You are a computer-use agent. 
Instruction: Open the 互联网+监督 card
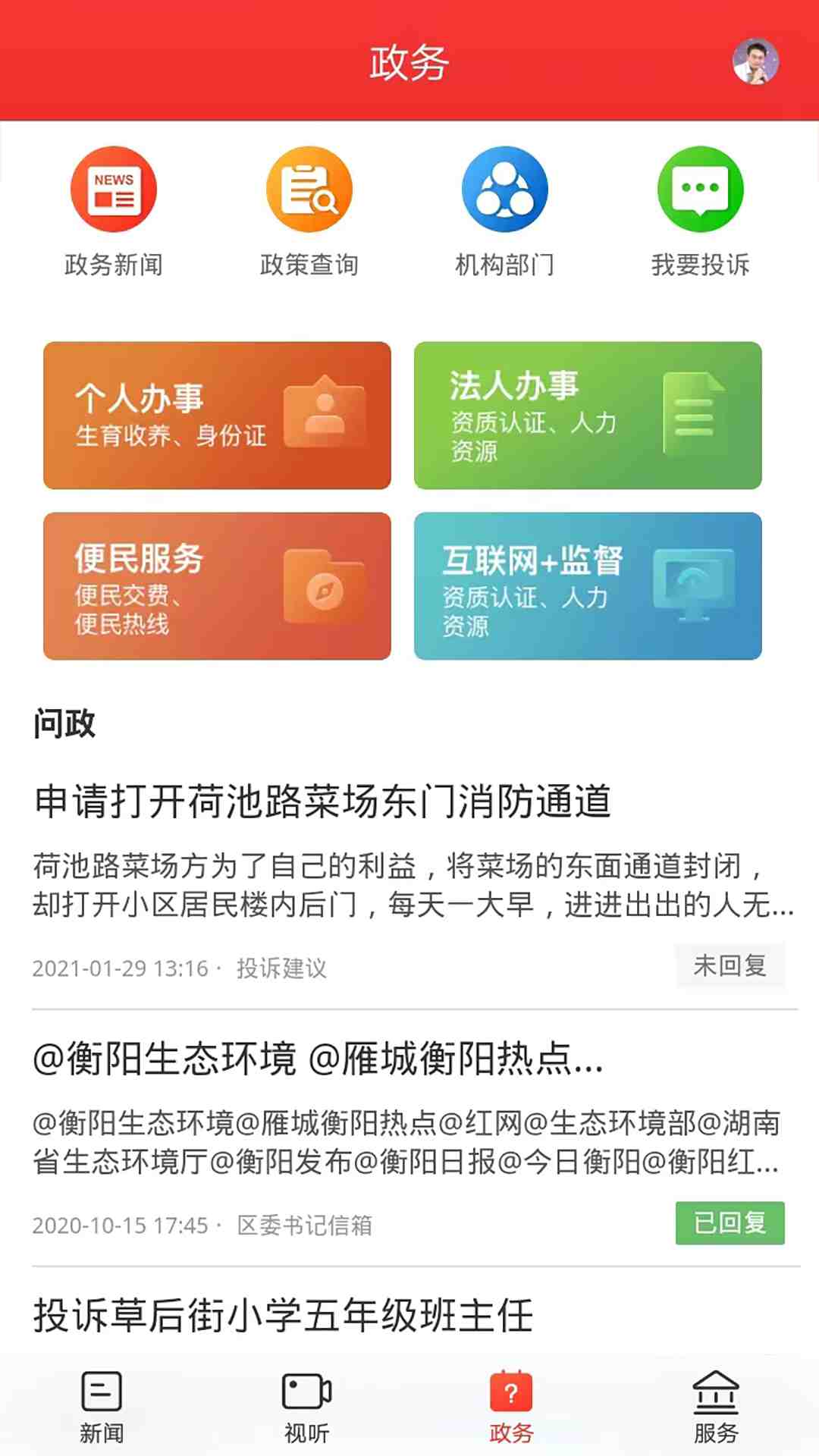[x=588, y=586]
